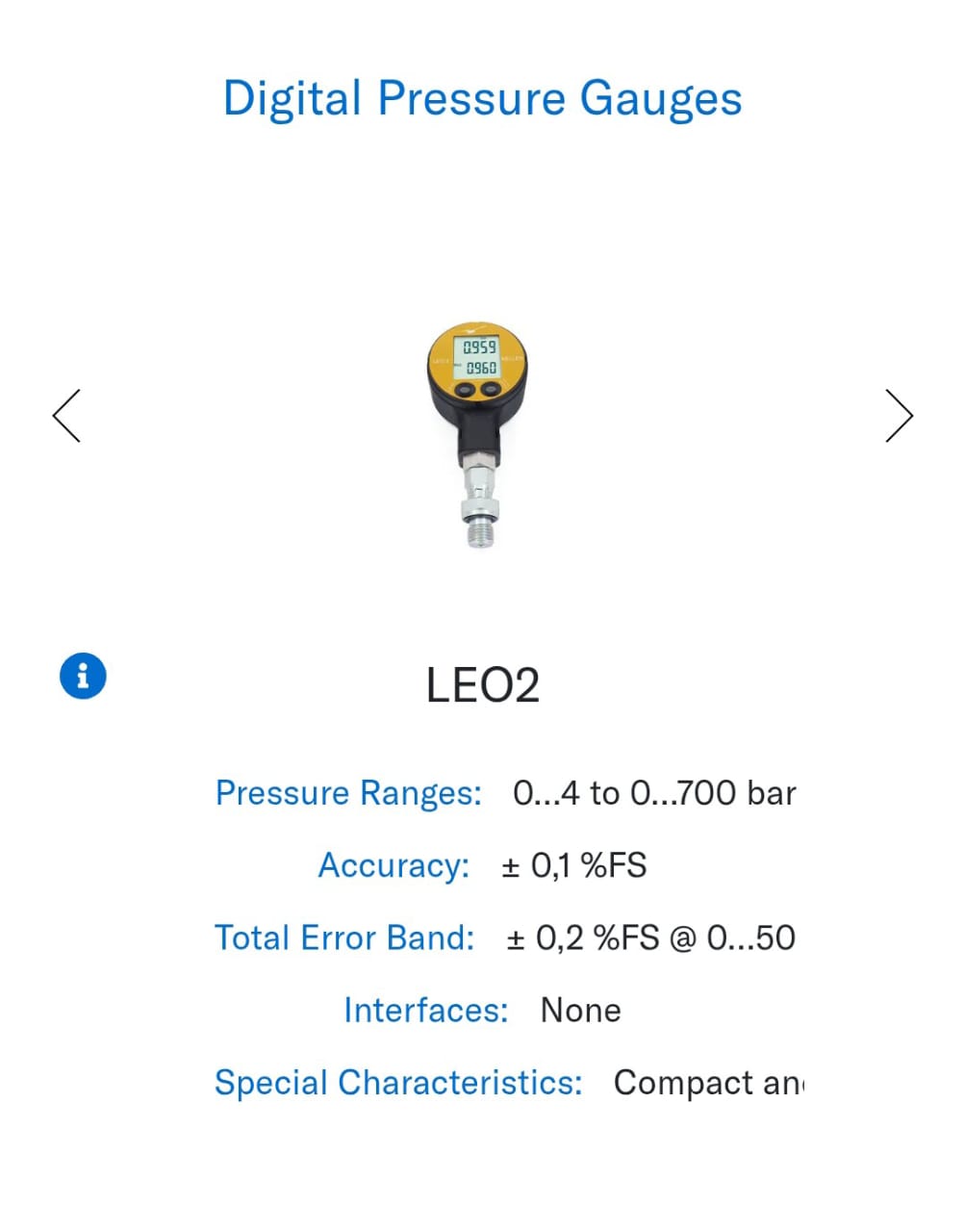Navigate to the previous product using the chevron

point(64,415)
